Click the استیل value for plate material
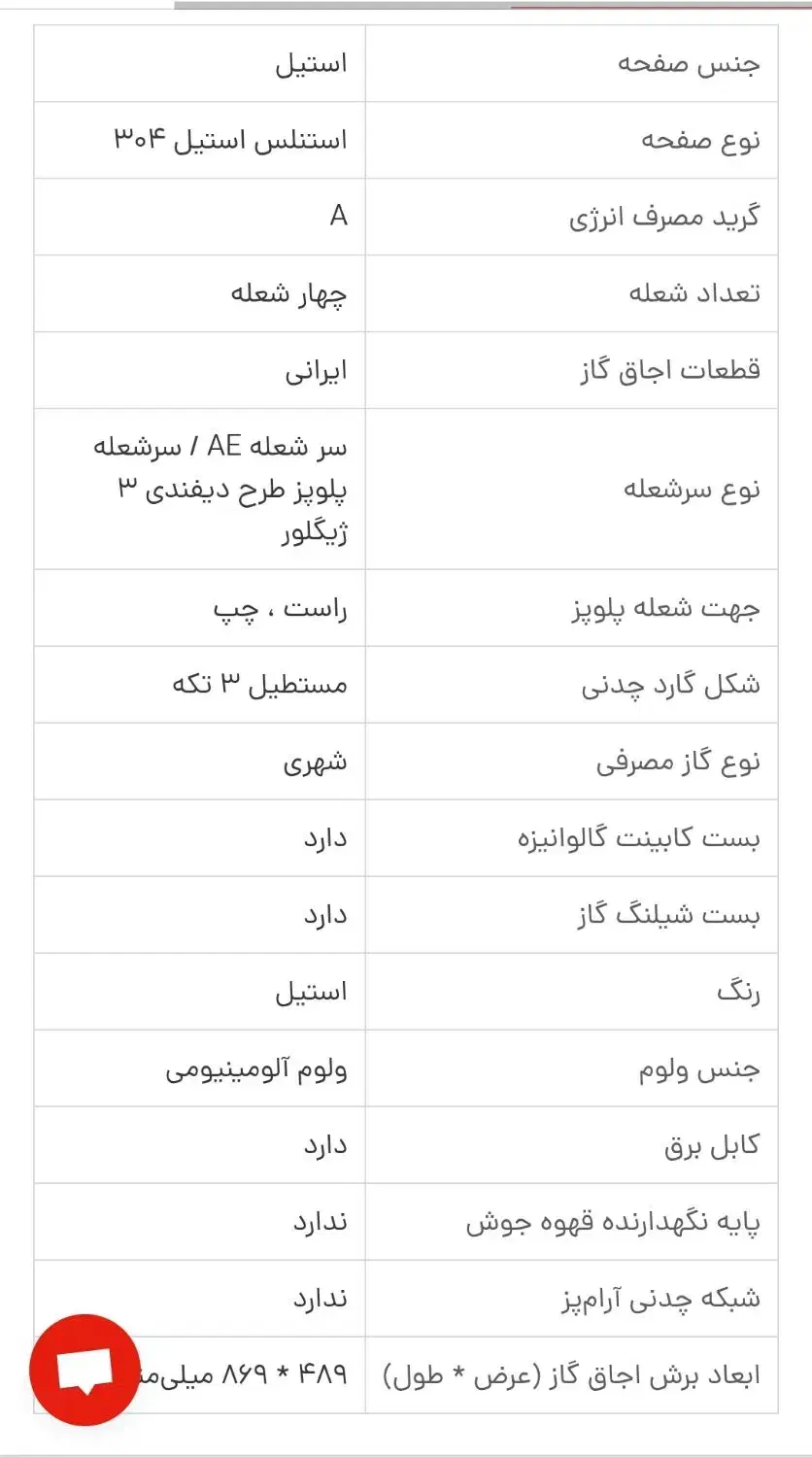 coord(321,61)
